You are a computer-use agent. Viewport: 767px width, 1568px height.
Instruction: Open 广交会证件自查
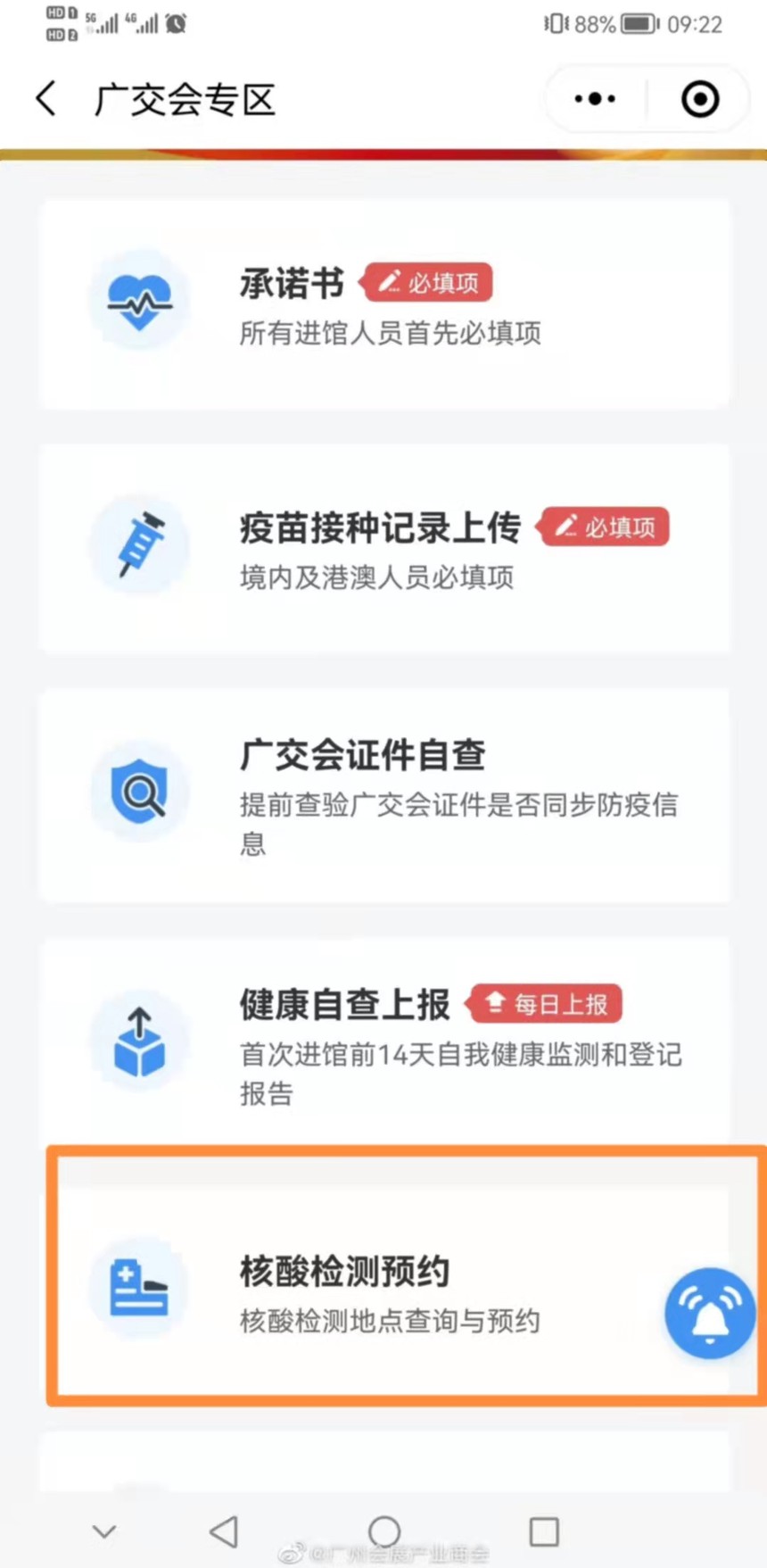[x=384, y=795]
